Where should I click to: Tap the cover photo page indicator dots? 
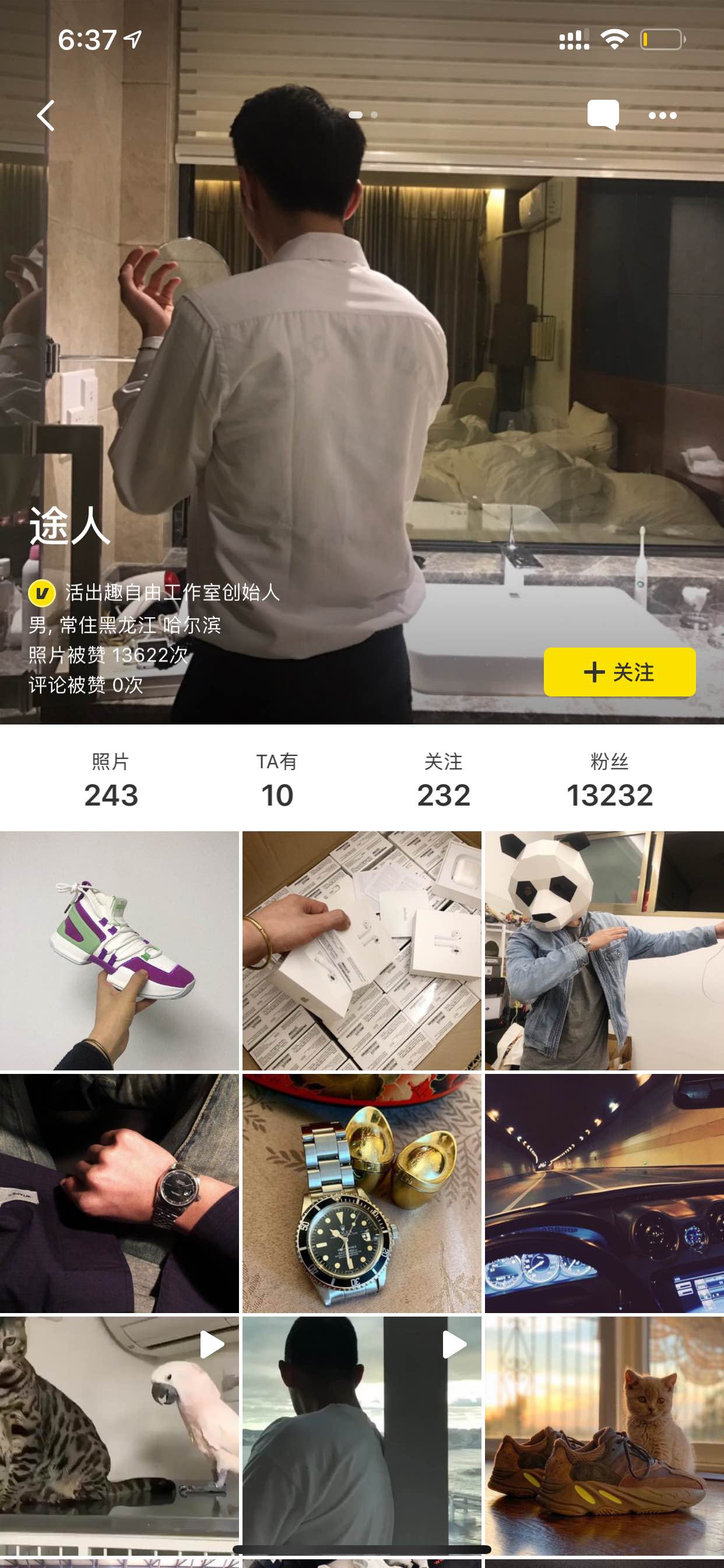pos(363,114)
